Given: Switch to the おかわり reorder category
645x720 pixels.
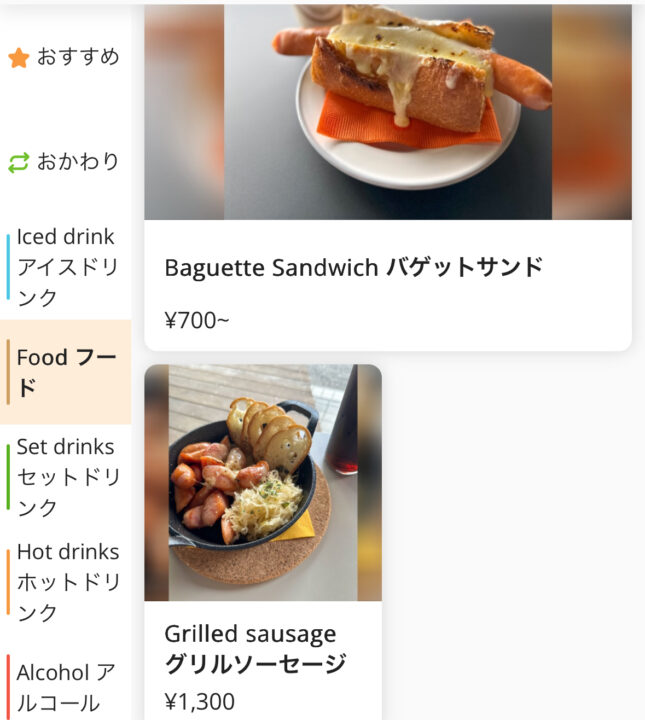Looking at the screenshot, I should click(65, 162).
